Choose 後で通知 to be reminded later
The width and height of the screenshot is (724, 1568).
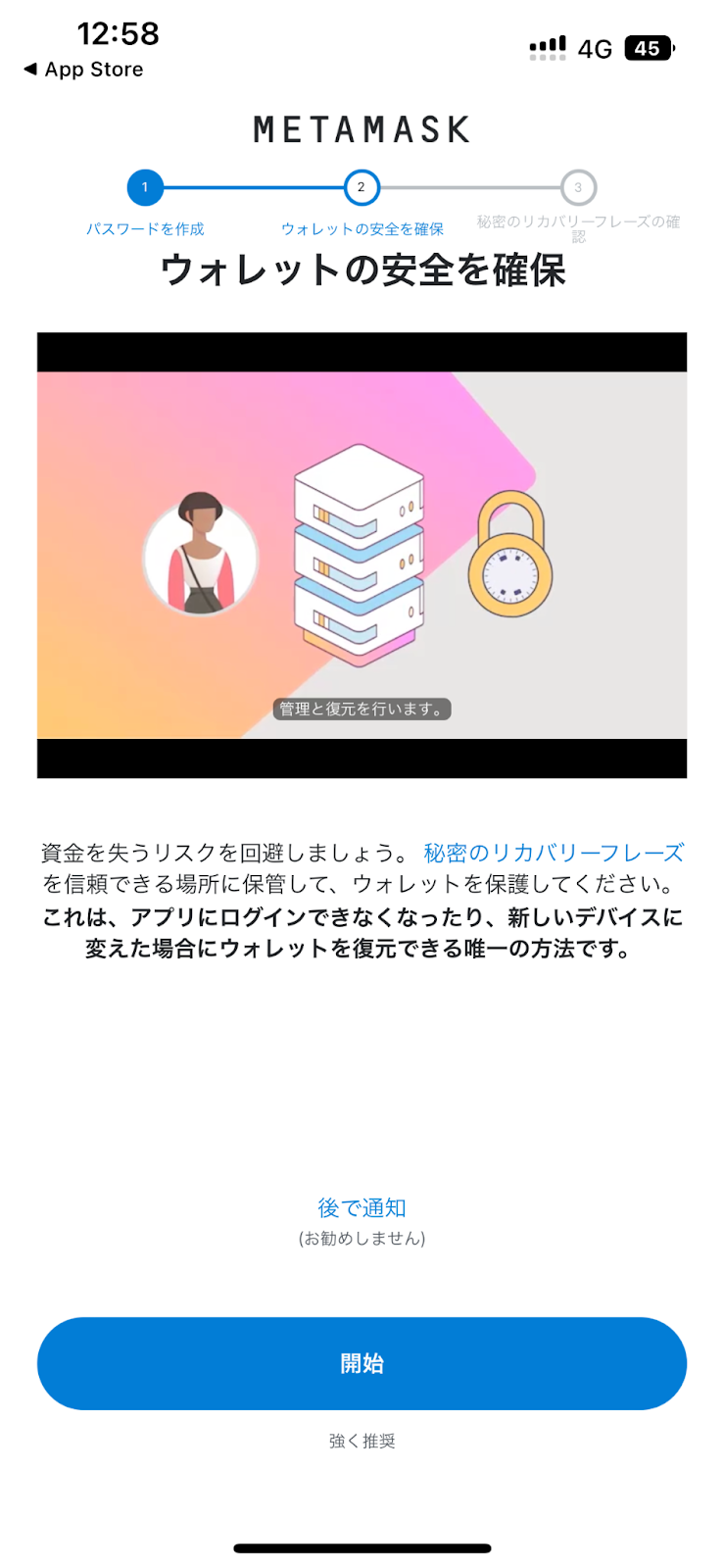[x=362, y=1208]
